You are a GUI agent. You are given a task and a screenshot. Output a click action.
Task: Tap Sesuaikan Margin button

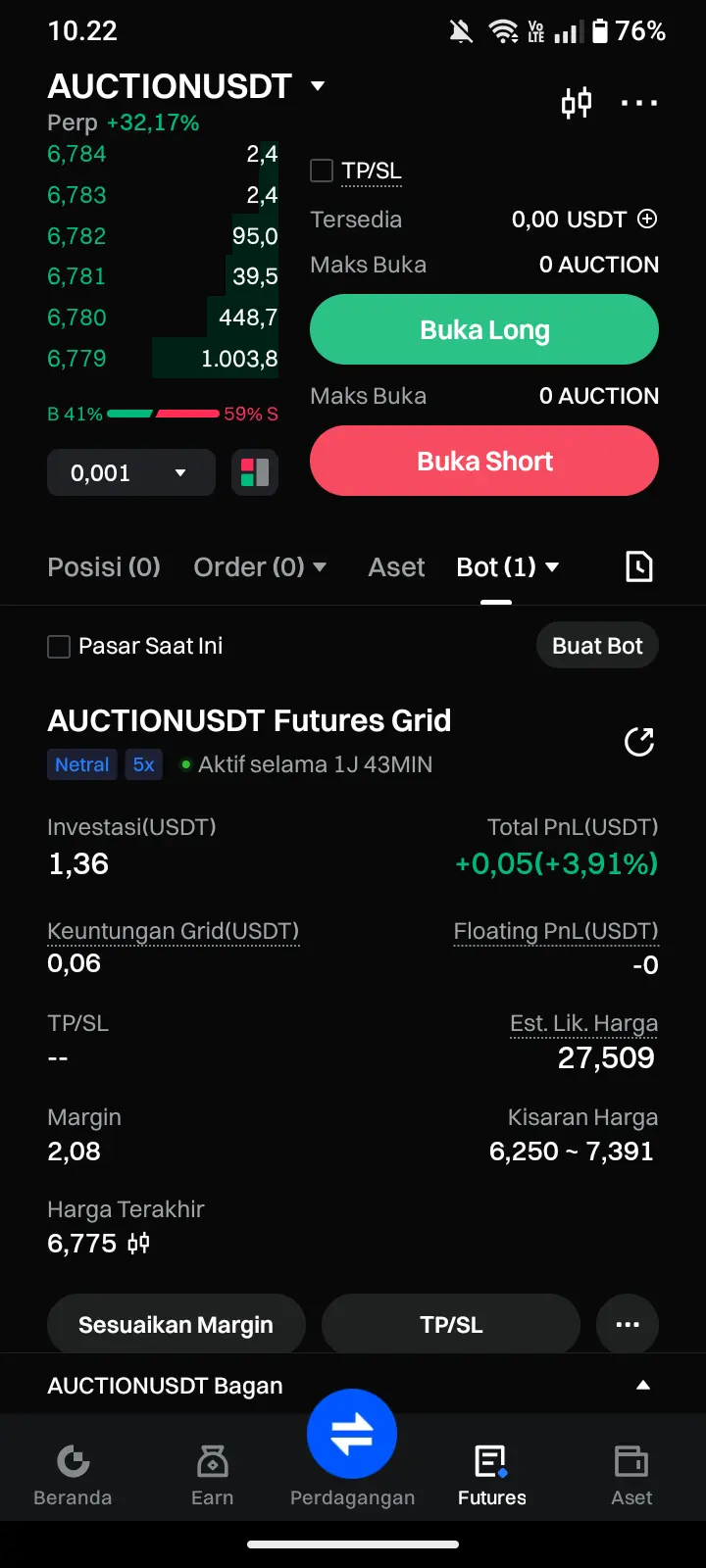tap(176, 1325)
